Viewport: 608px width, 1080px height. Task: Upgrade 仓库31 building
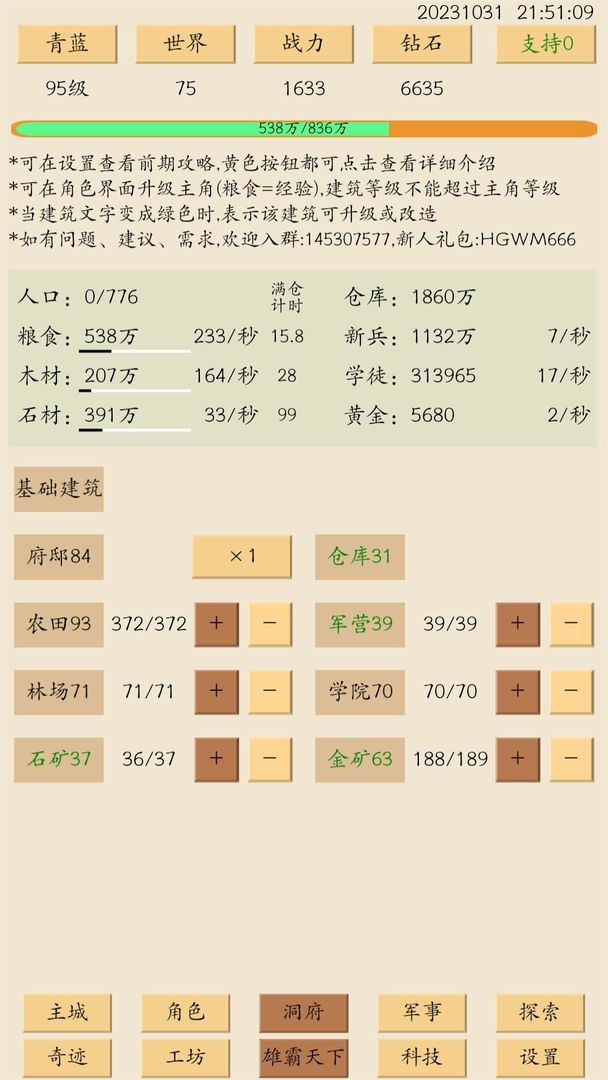(360, 557)
